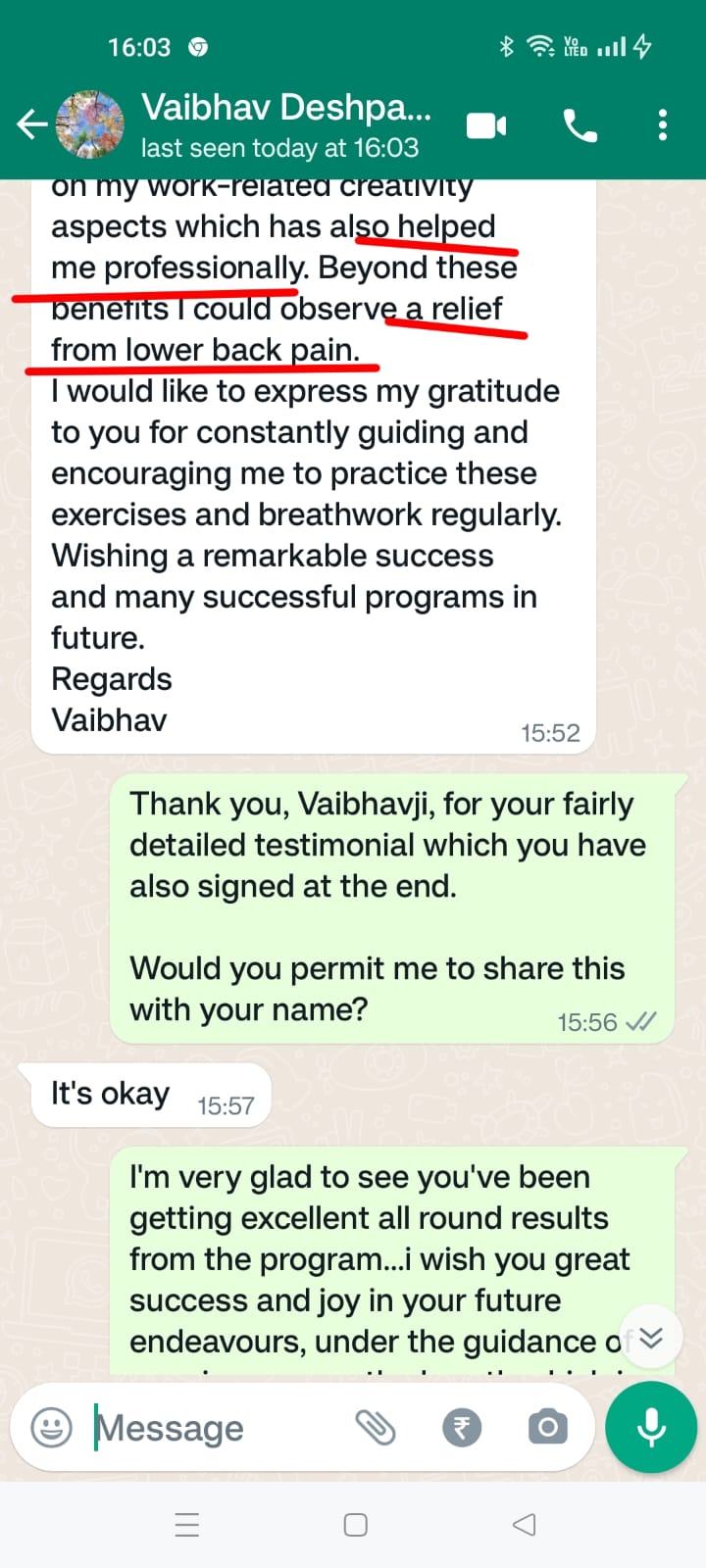Go to the home screen
706x1568 pixels.
click(355, 1525)
